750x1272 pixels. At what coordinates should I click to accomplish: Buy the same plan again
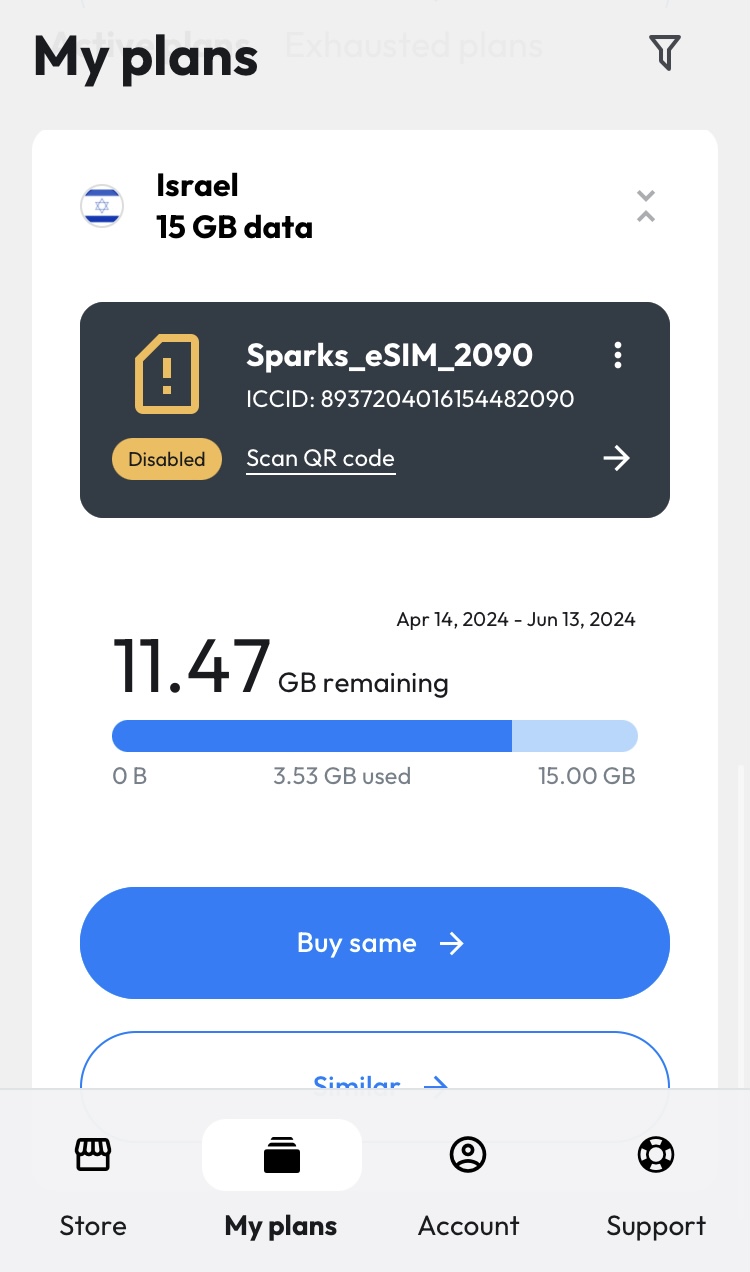(x=375, y=943)
